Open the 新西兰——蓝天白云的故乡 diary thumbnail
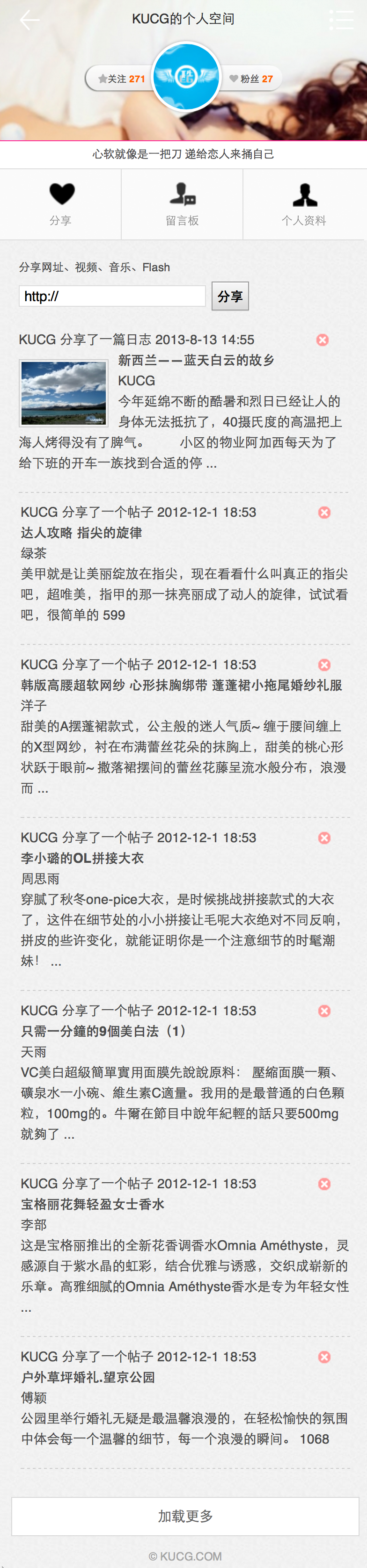 point(63,393)
